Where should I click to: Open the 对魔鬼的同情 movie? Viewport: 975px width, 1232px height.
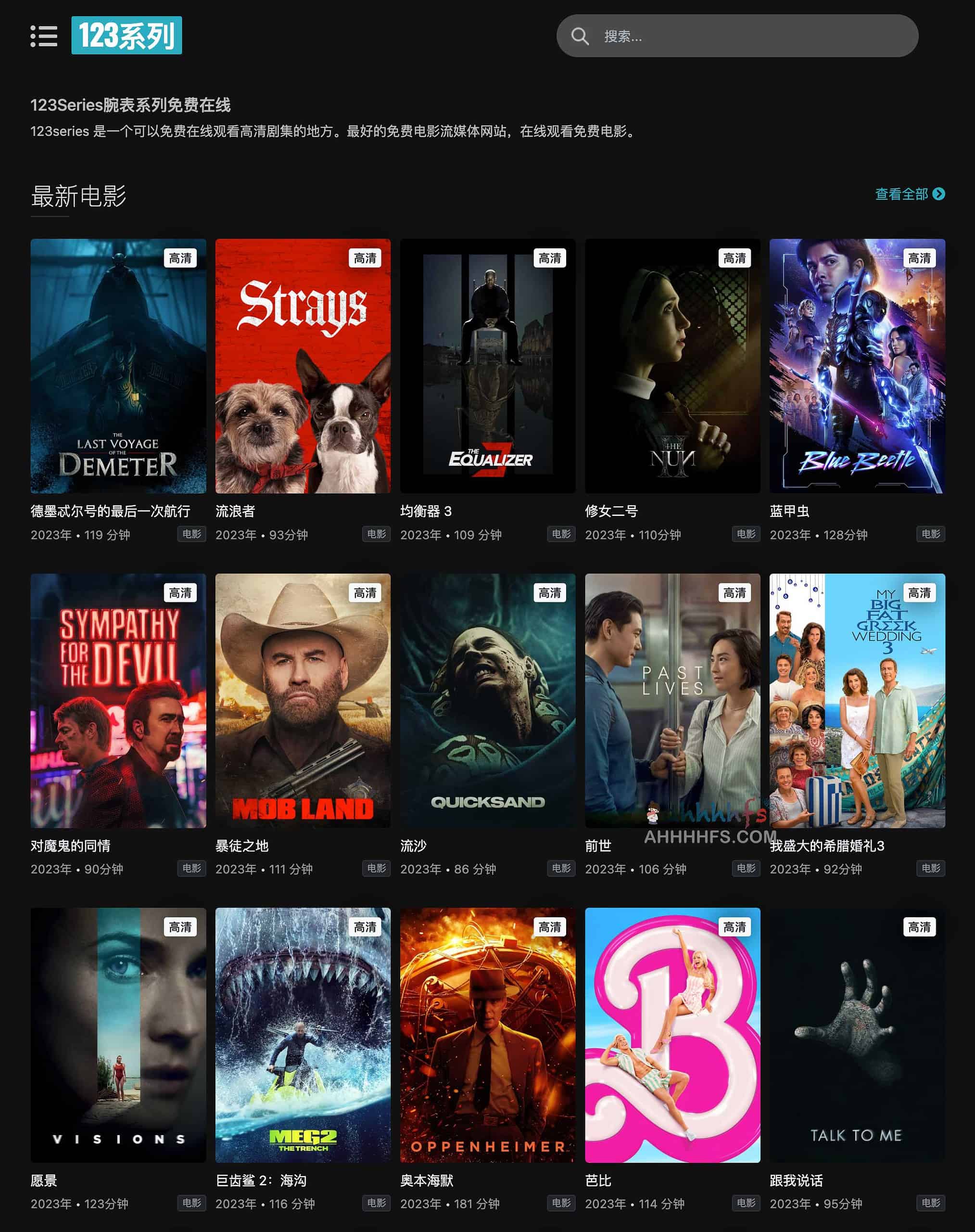118,700
